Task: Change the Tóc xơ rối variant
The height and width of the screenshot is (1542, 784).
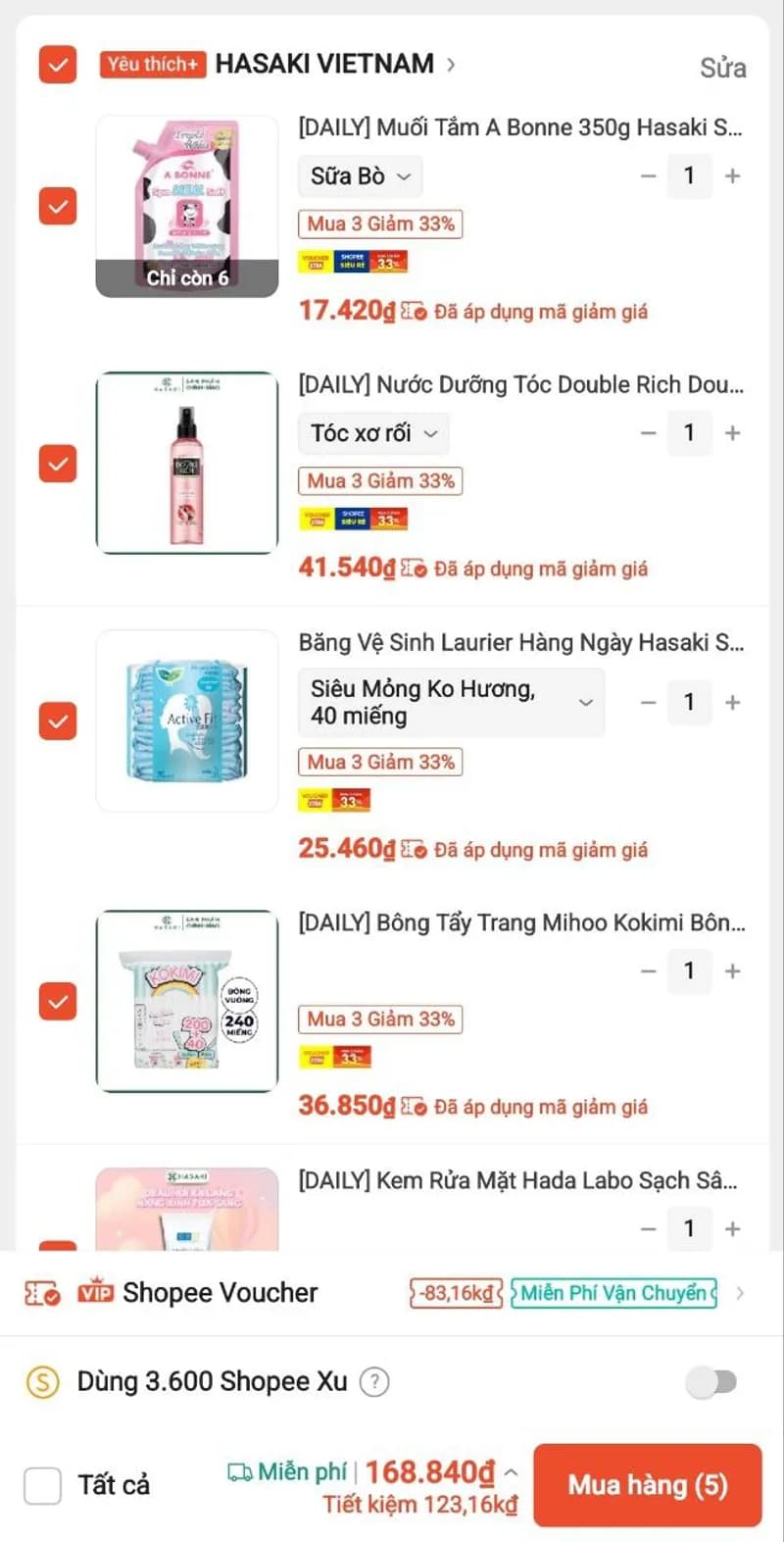Action: (x=373, y=433)
